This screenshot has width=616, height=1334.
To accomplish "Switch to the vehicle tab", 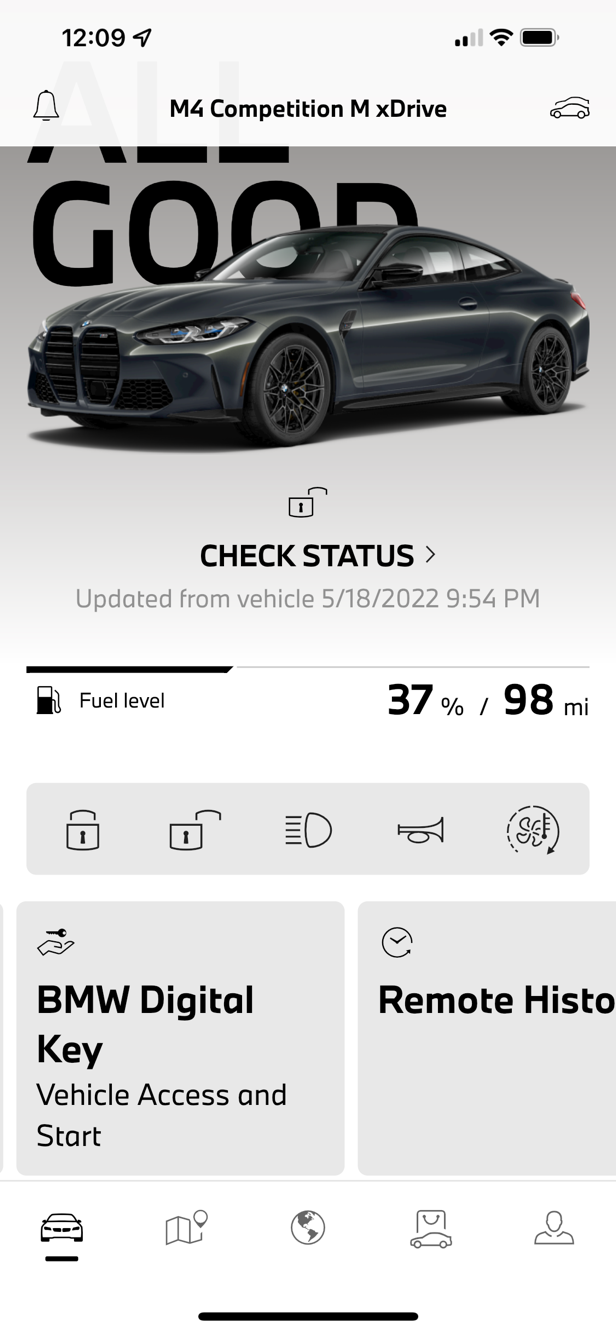I will (62, 1229).
